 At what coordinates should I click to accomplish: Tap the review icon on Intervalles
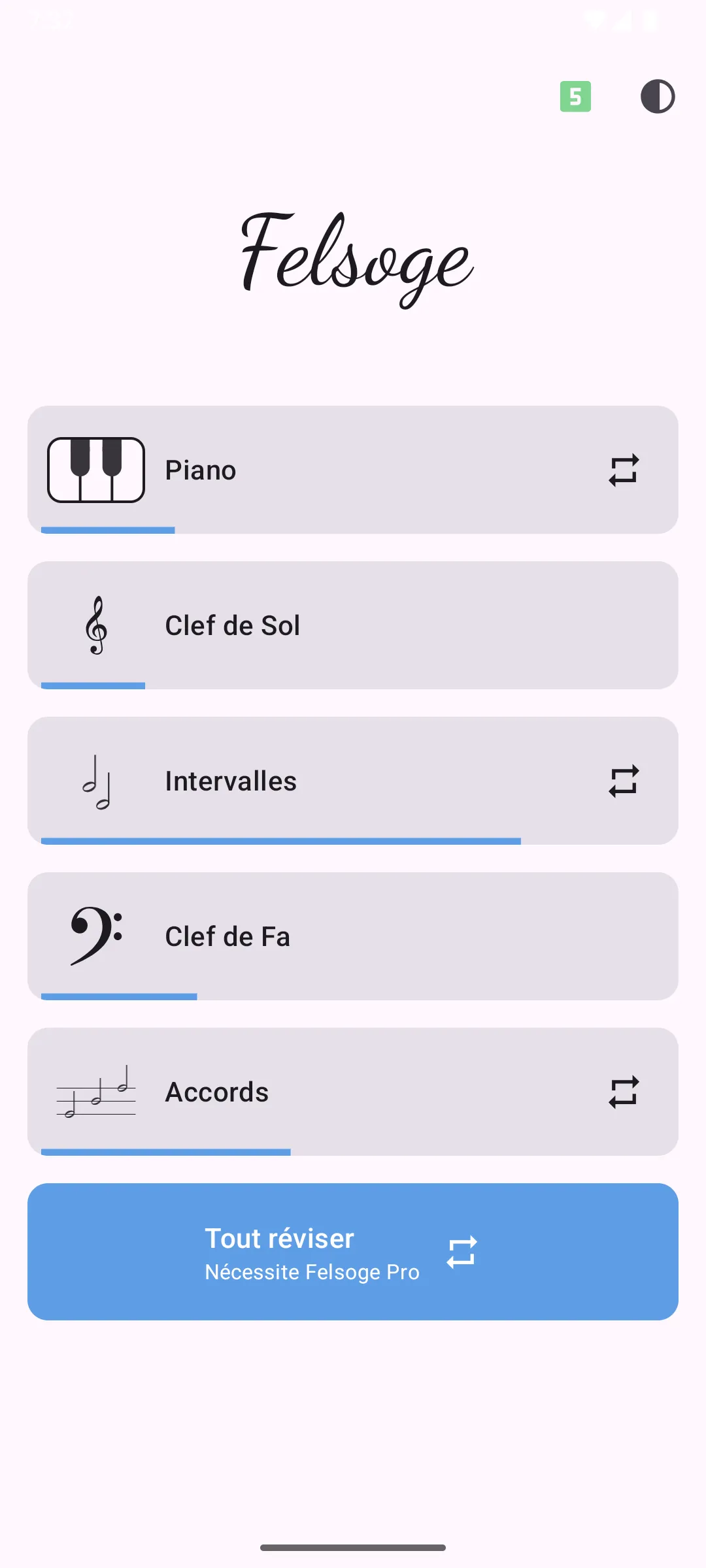(x=624, y=781)
